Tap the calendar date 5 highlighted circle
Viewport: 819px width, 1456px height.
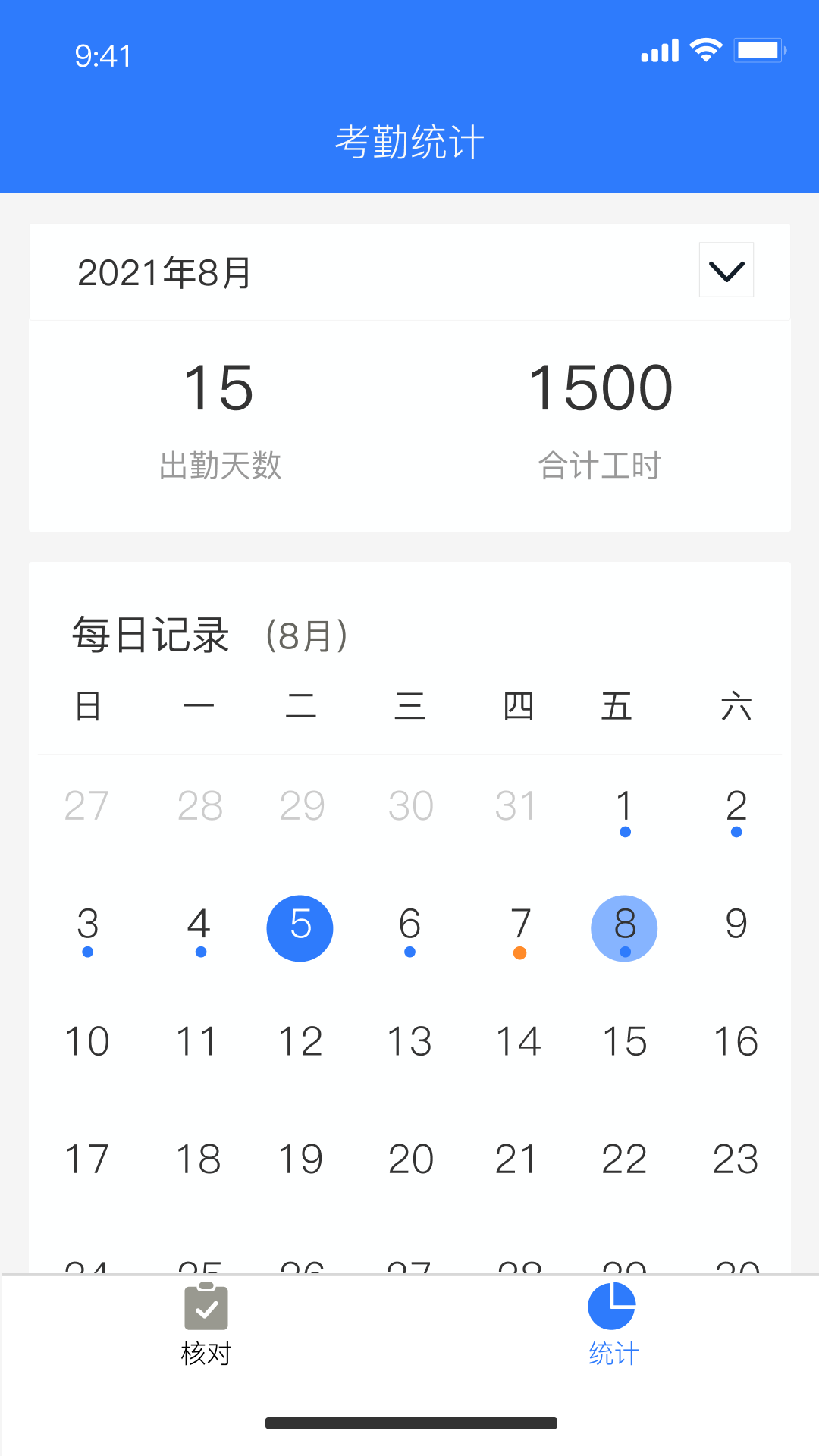point(300,927)
